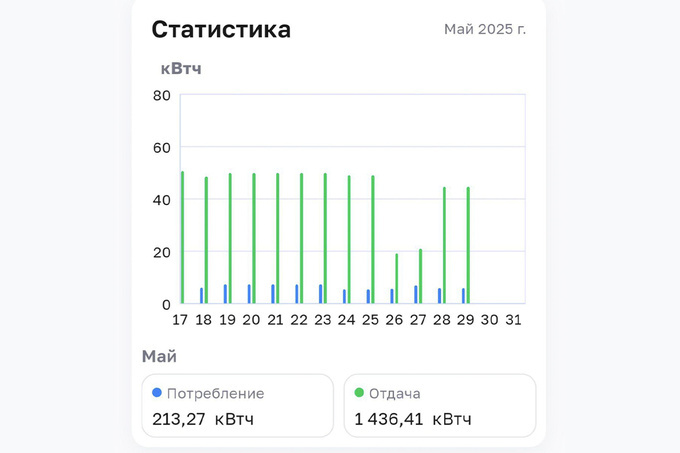Select the Отдача 1 436,41 кВтч card

[x=439, y=405]
